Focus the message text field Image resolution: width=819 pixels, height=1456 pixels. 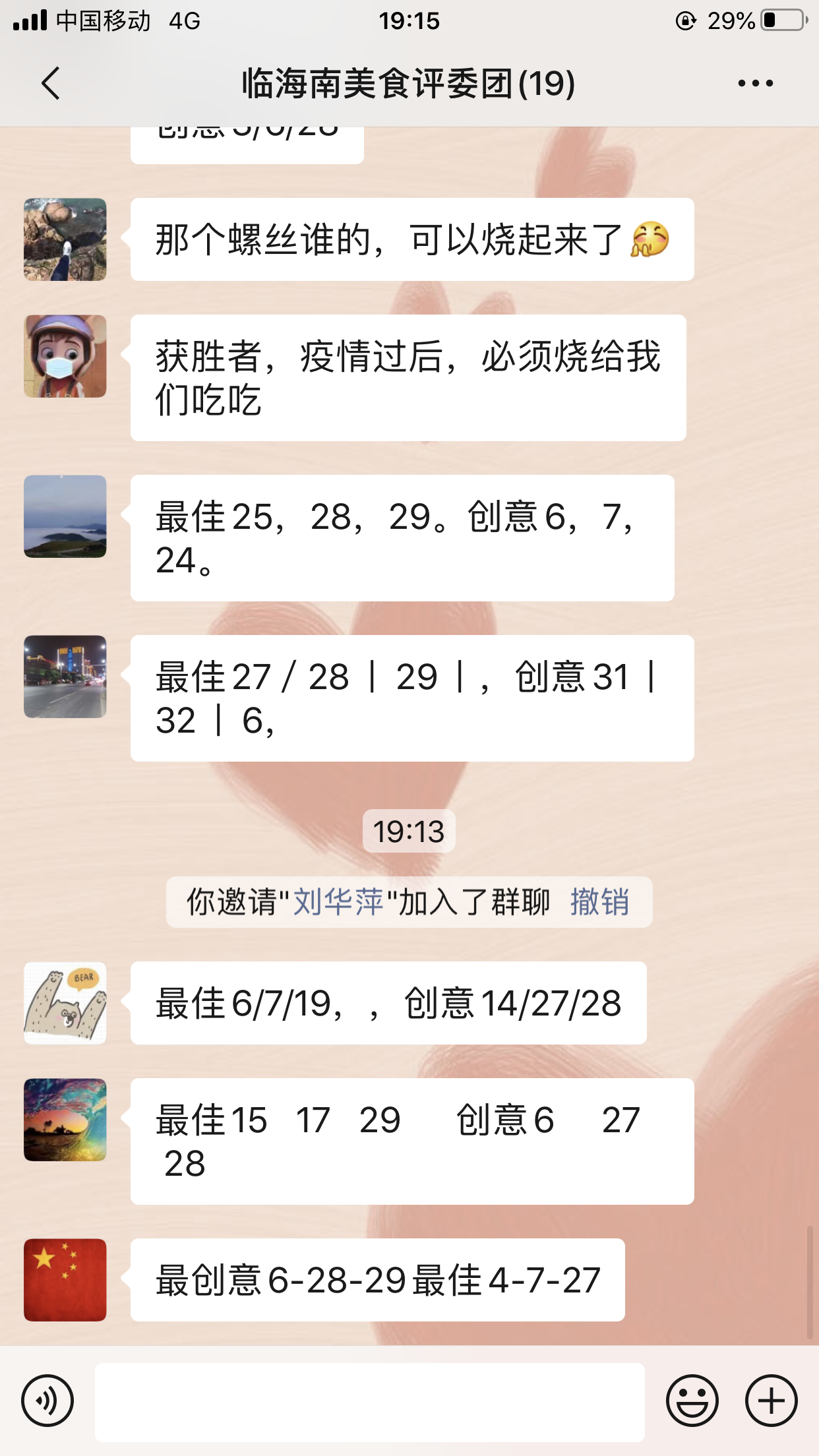369,1402
